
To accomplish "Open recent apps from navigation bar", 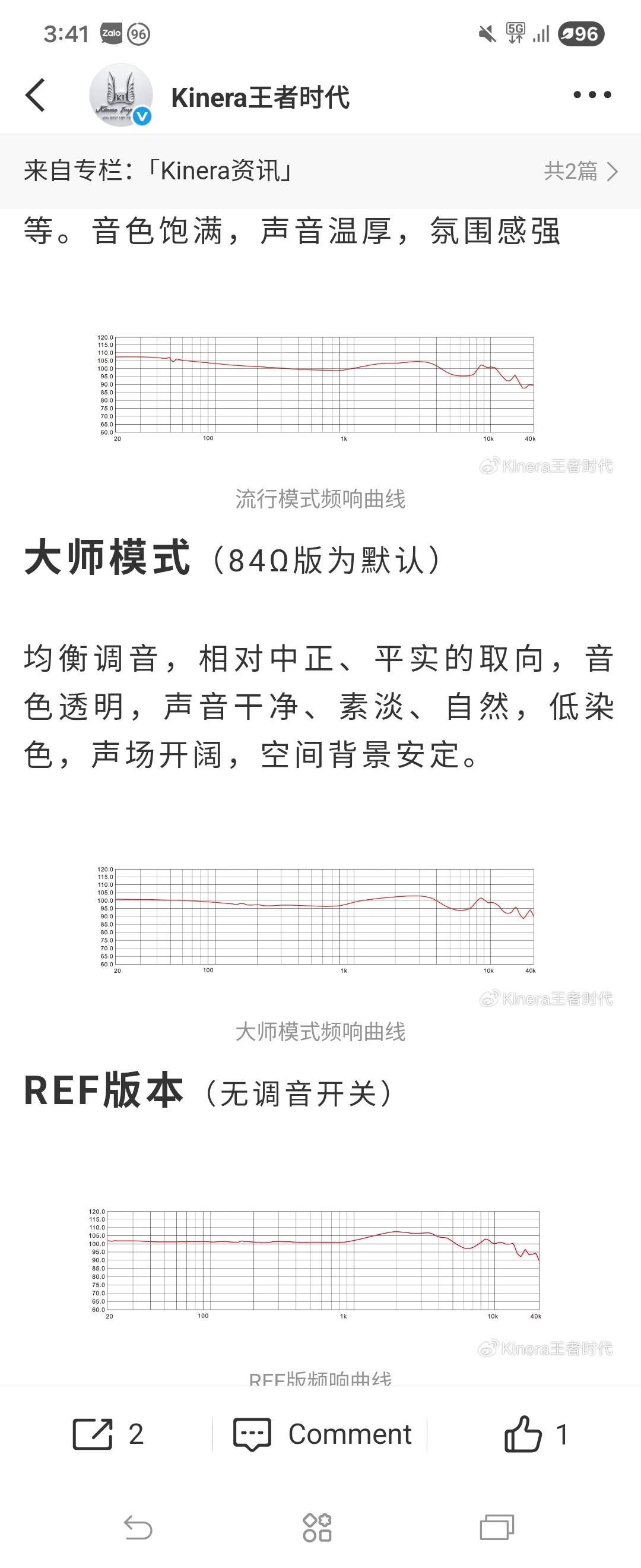I will pyautogui.click(x=497, y=1528).
